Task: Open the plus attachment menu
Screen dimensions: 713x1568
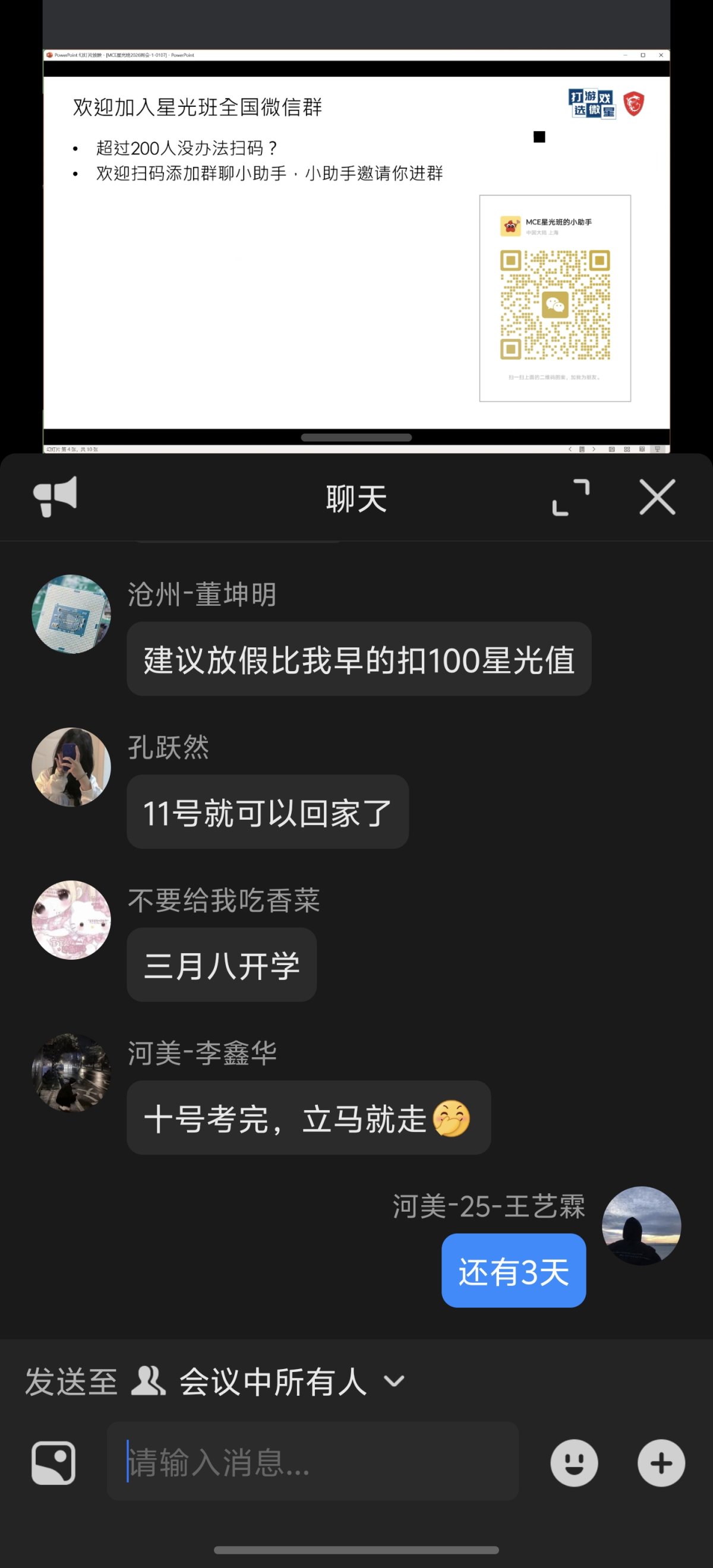Action: click(x=661, y=1463)
